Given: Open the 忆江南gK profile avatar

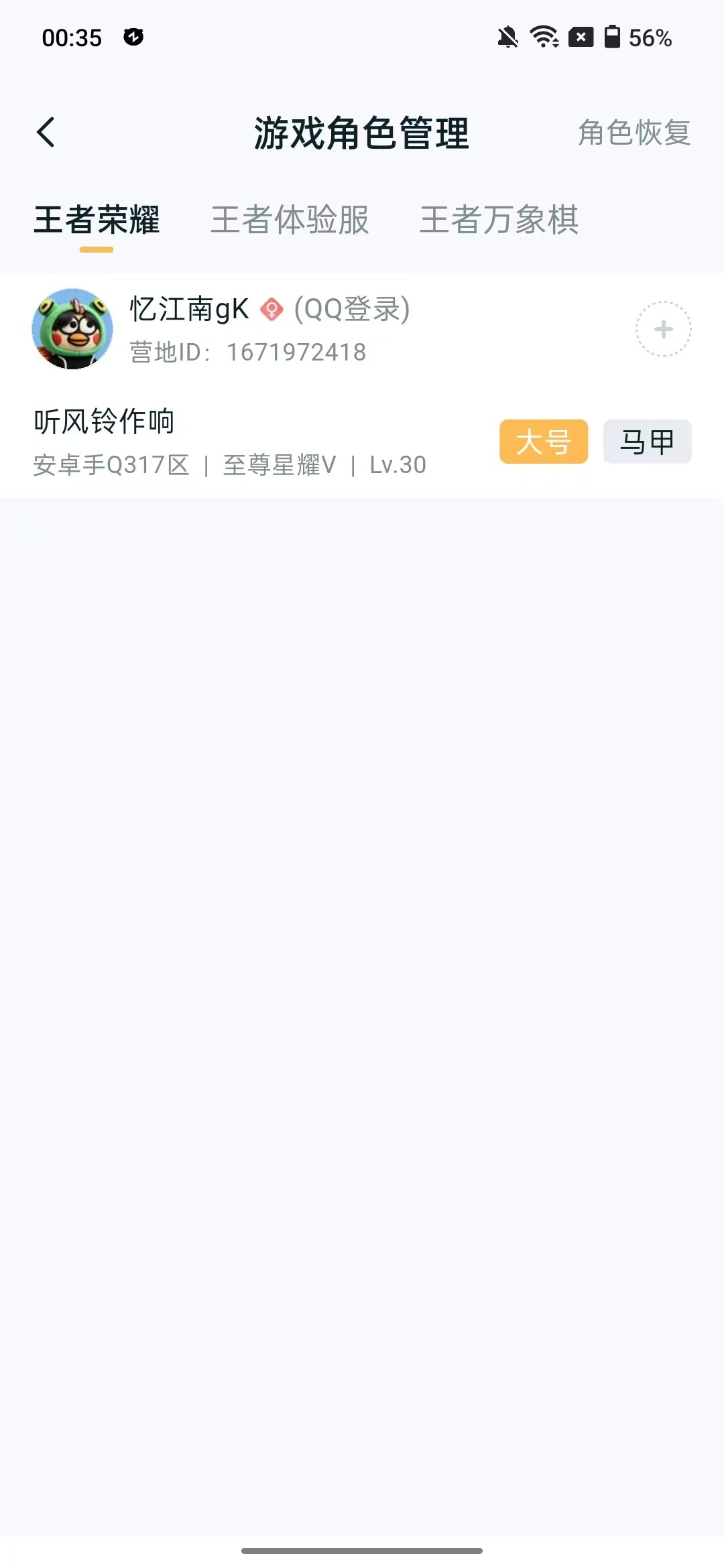Looking at the screenshot, I should click(x=72, y=329).
